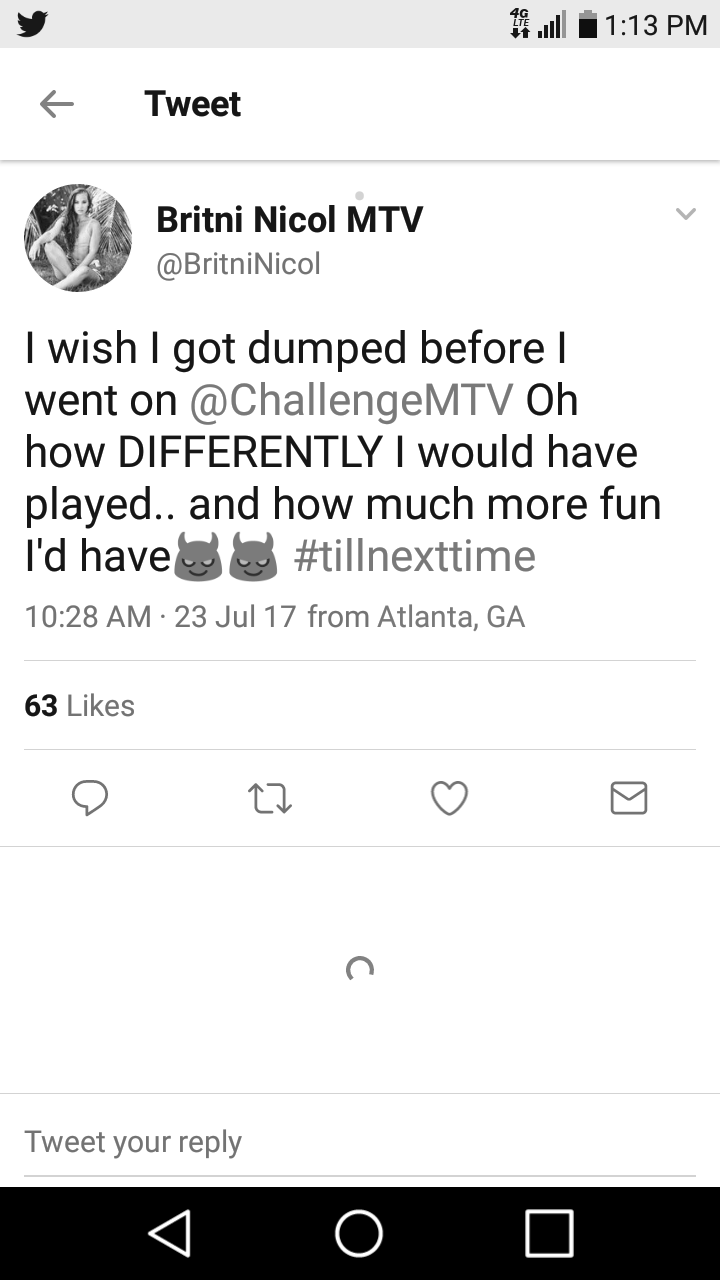Viewport: 720px width, 1280px height.
Task: Like the tweet with the heart
Action: (x=449, y=798)
